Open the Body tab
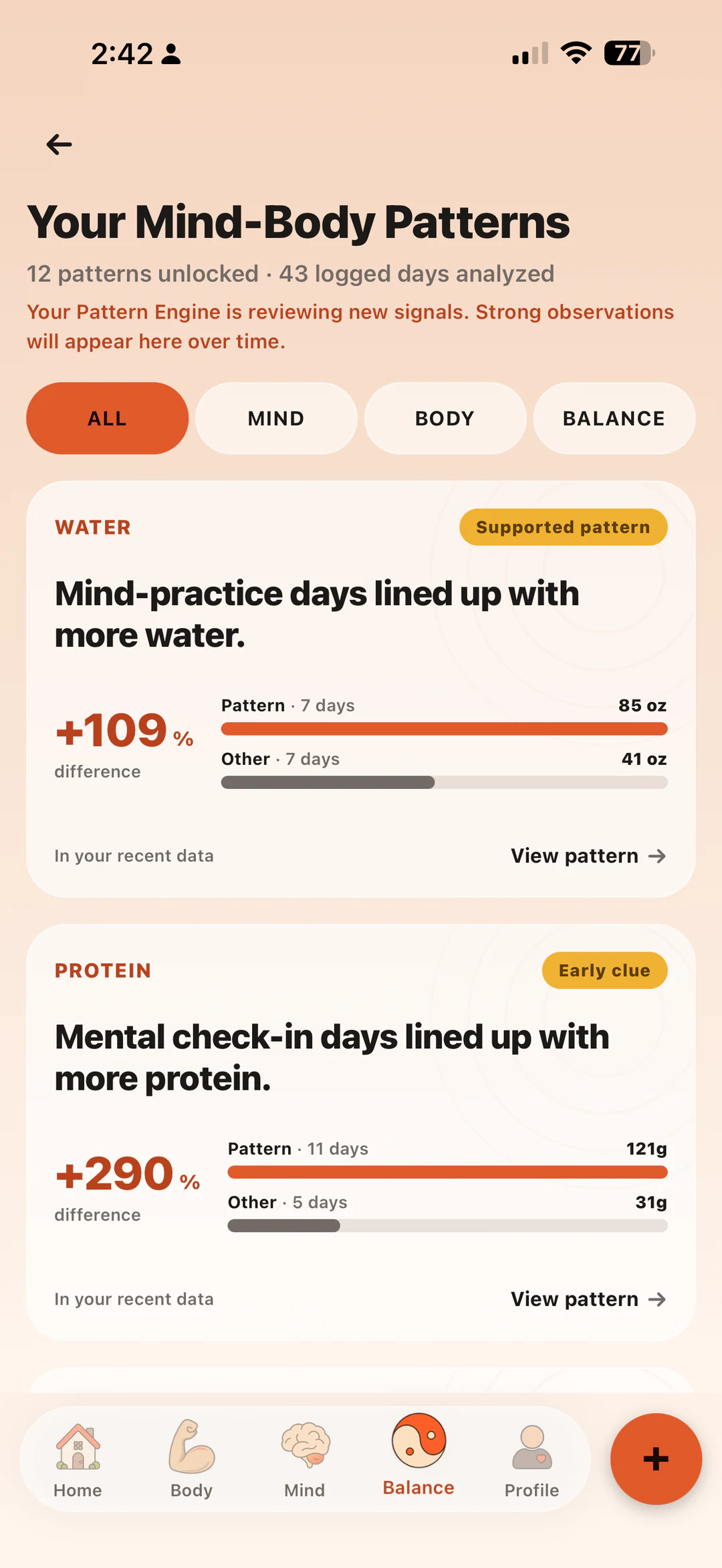The height and width of the screenshot is (1568, 722). pos(192,1459)
